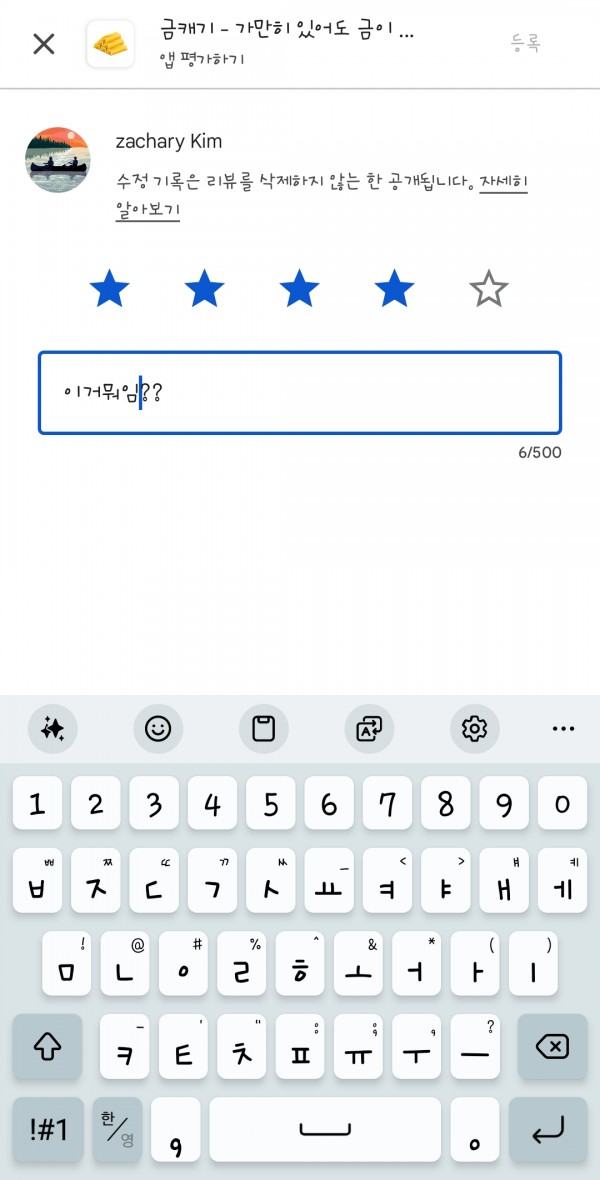Open the keyboard emoji picker
Image resolution: width=600 pixels, height=1180 pixels.
pos(158,728)
